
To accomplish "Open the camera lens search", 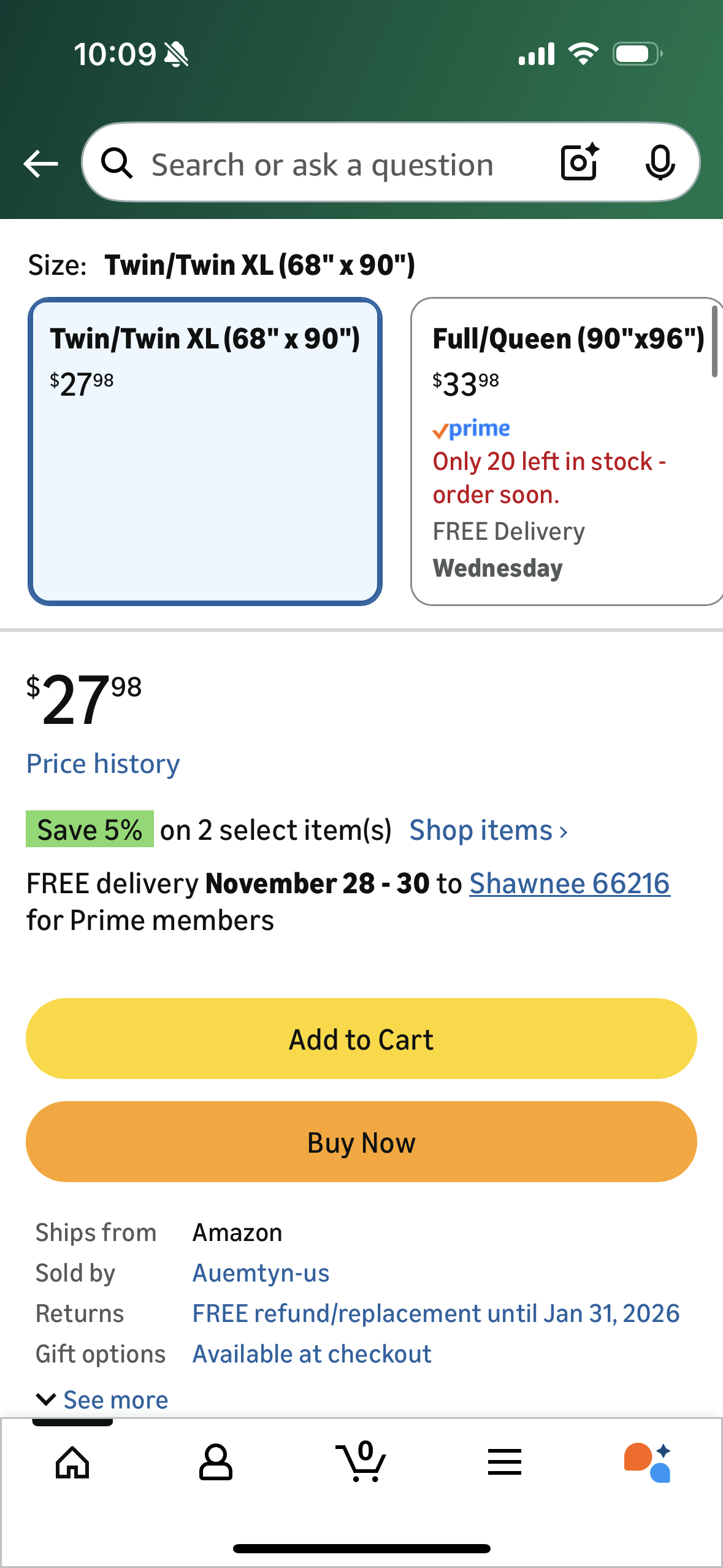I will 580,163.
